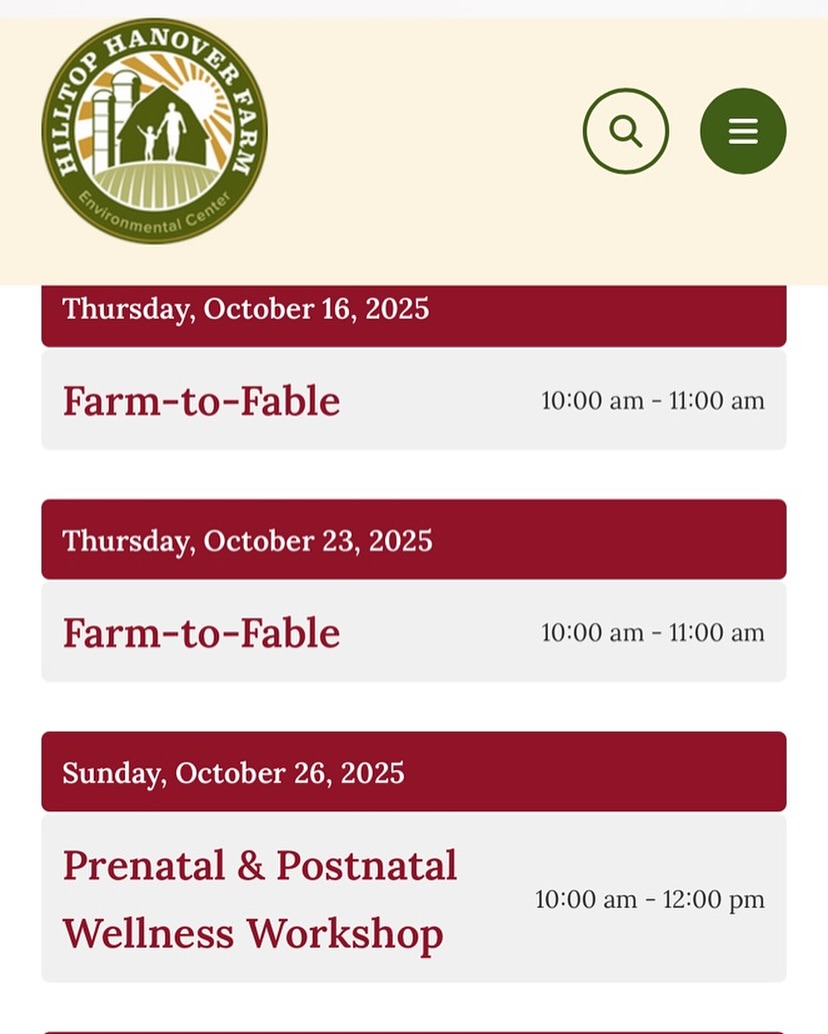
Task: Open the hamburger navigation menu
Action: 743,130
